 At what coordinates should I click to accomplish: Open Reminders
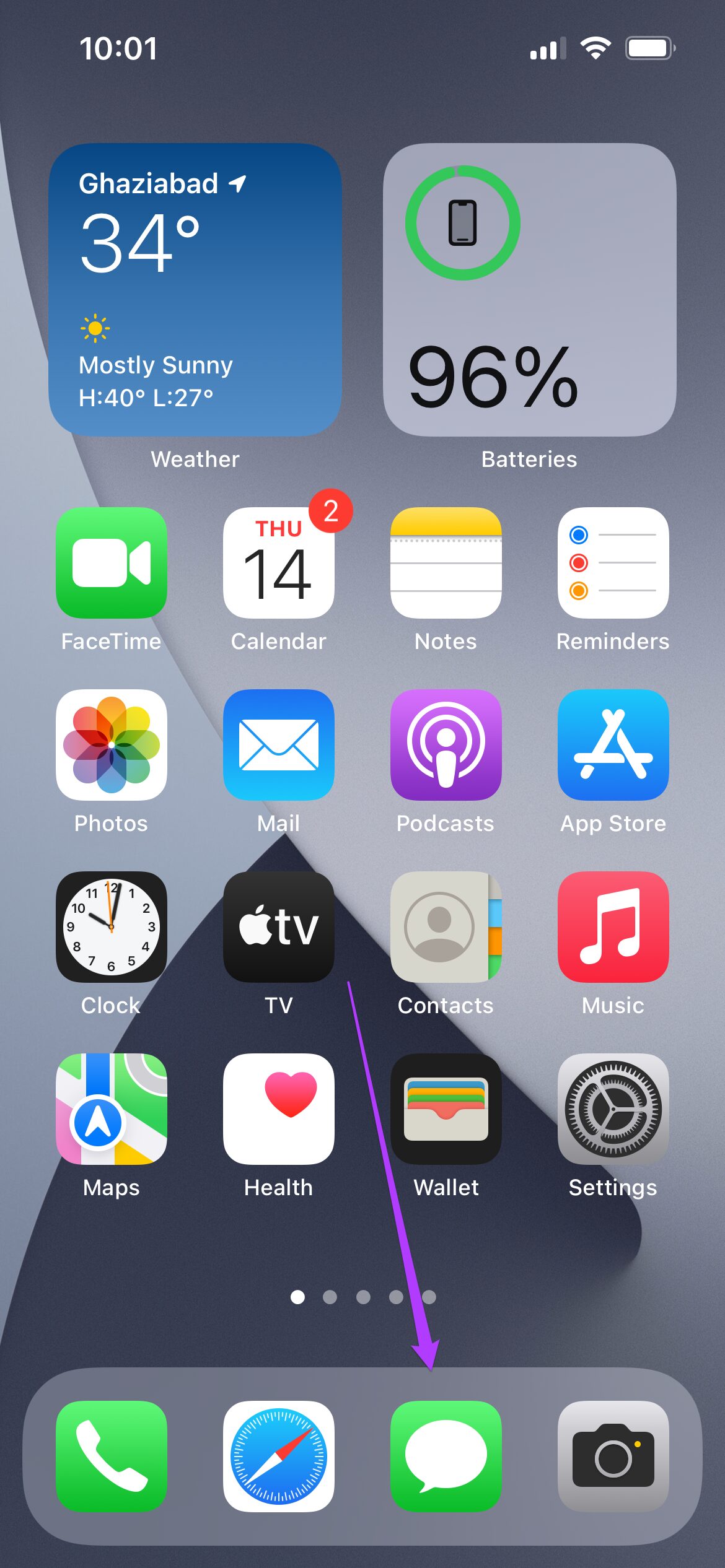click(x=613, y=563)
